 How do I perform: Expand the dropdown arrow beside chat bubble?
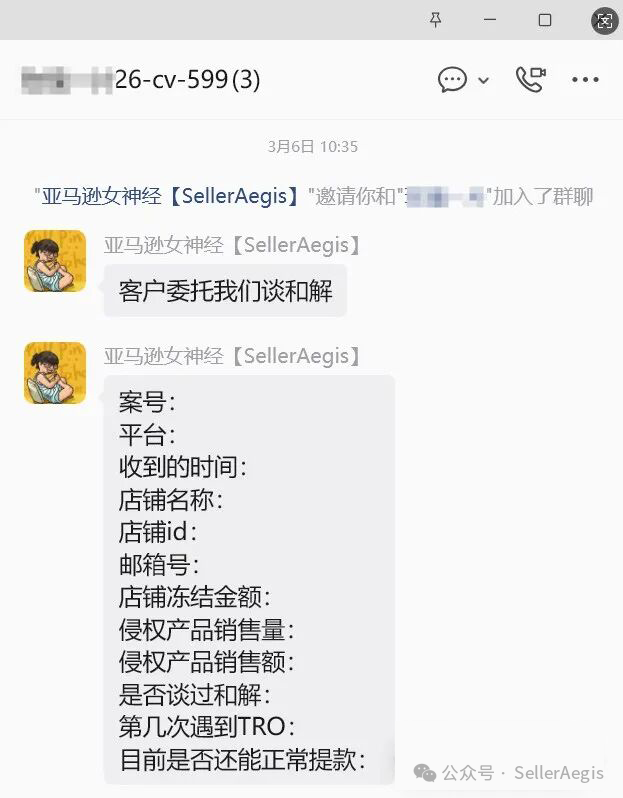coord(484,81)
